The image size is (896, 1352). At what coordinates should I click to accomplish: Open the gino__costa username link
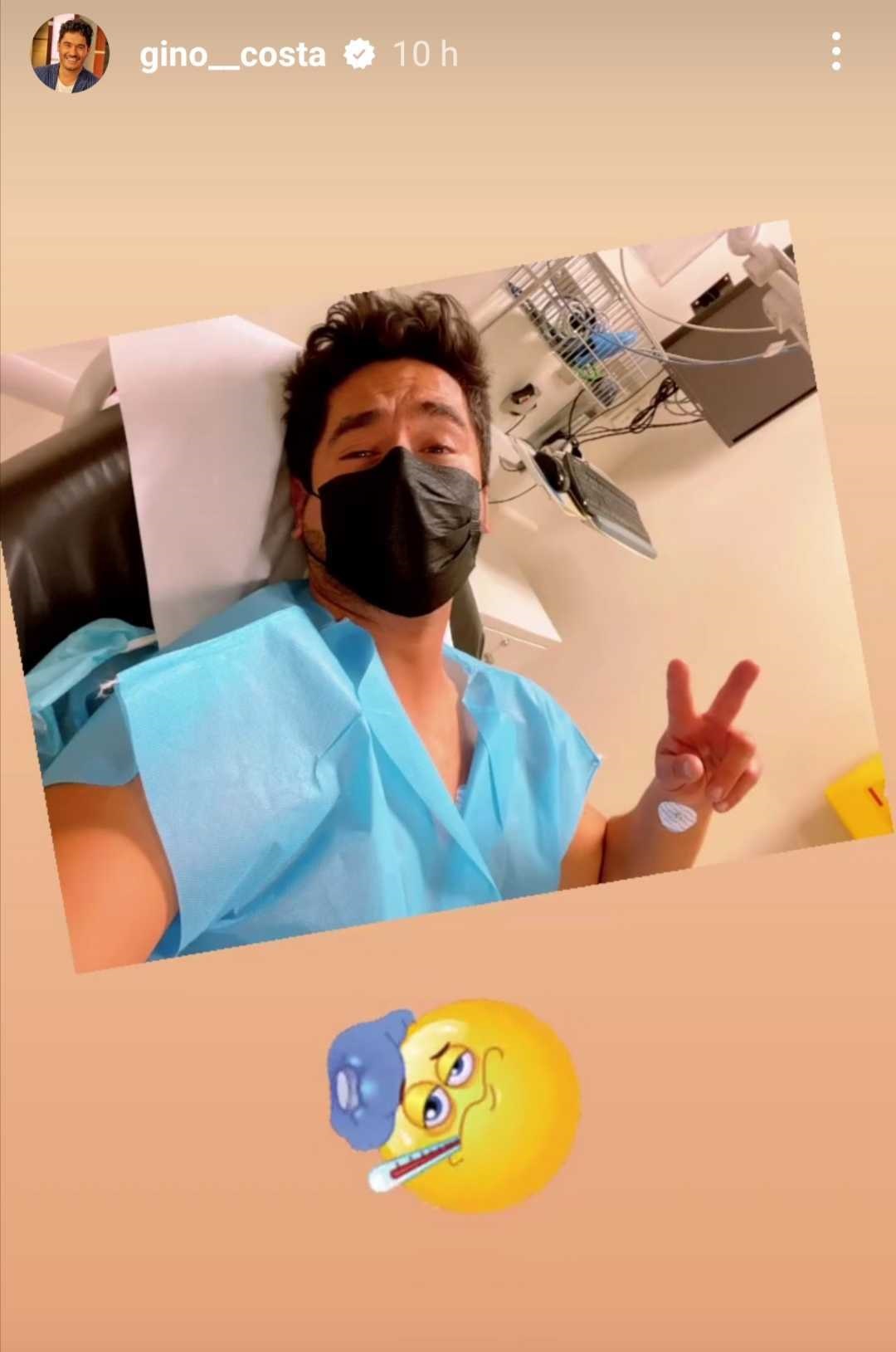click(x=232, y=55)
